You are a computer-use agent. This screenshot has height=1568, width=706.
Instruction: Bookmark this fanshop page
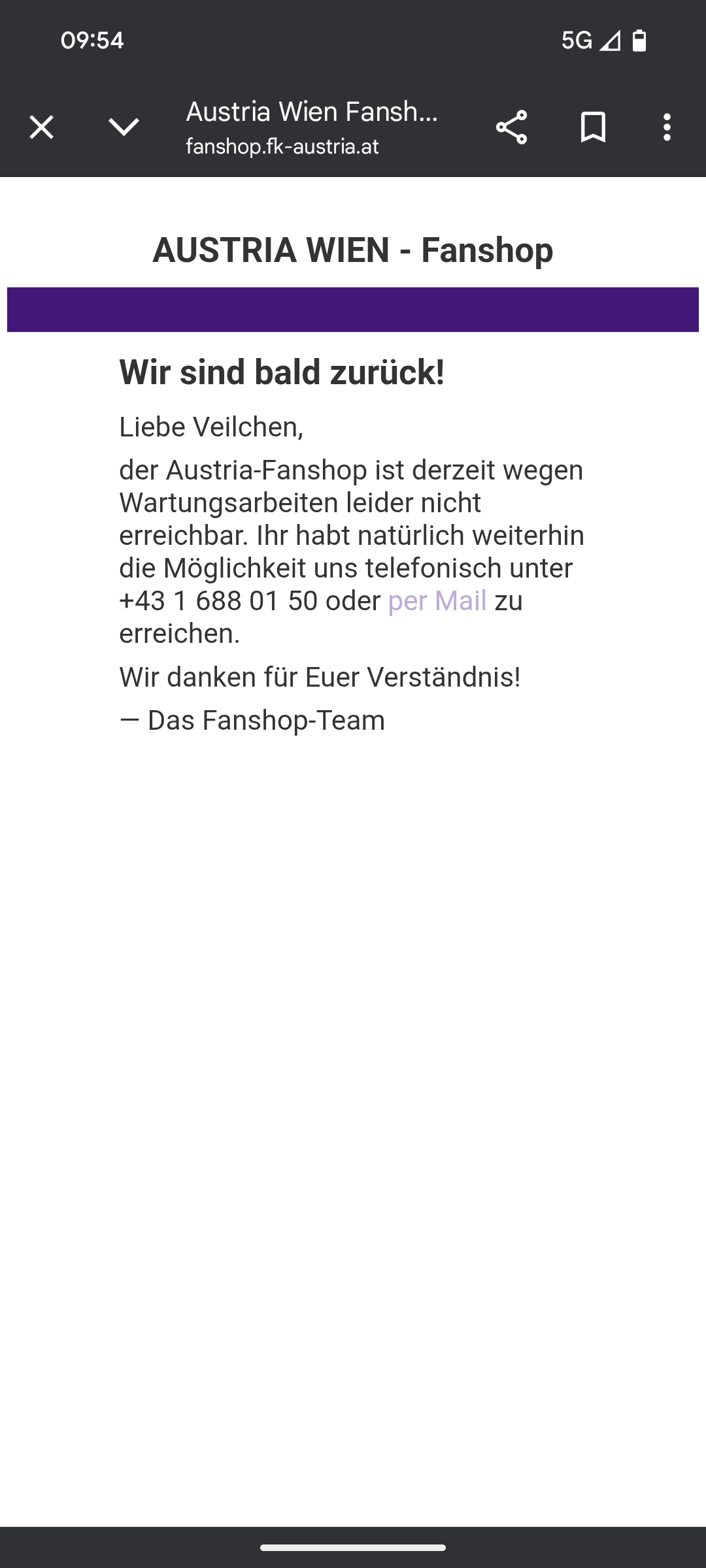click(x=593, y=127)
